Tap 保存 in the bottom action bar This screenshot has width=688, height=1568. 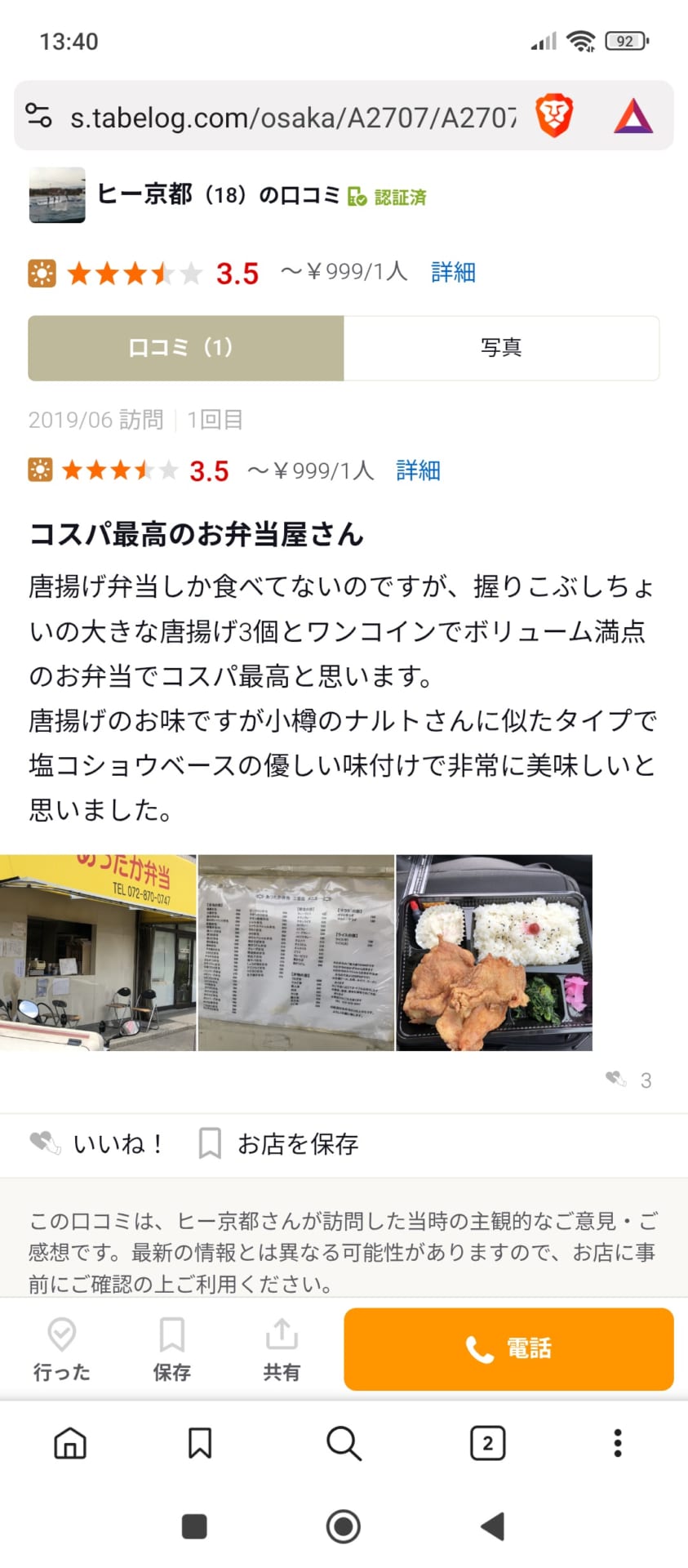coord(171,1348)
